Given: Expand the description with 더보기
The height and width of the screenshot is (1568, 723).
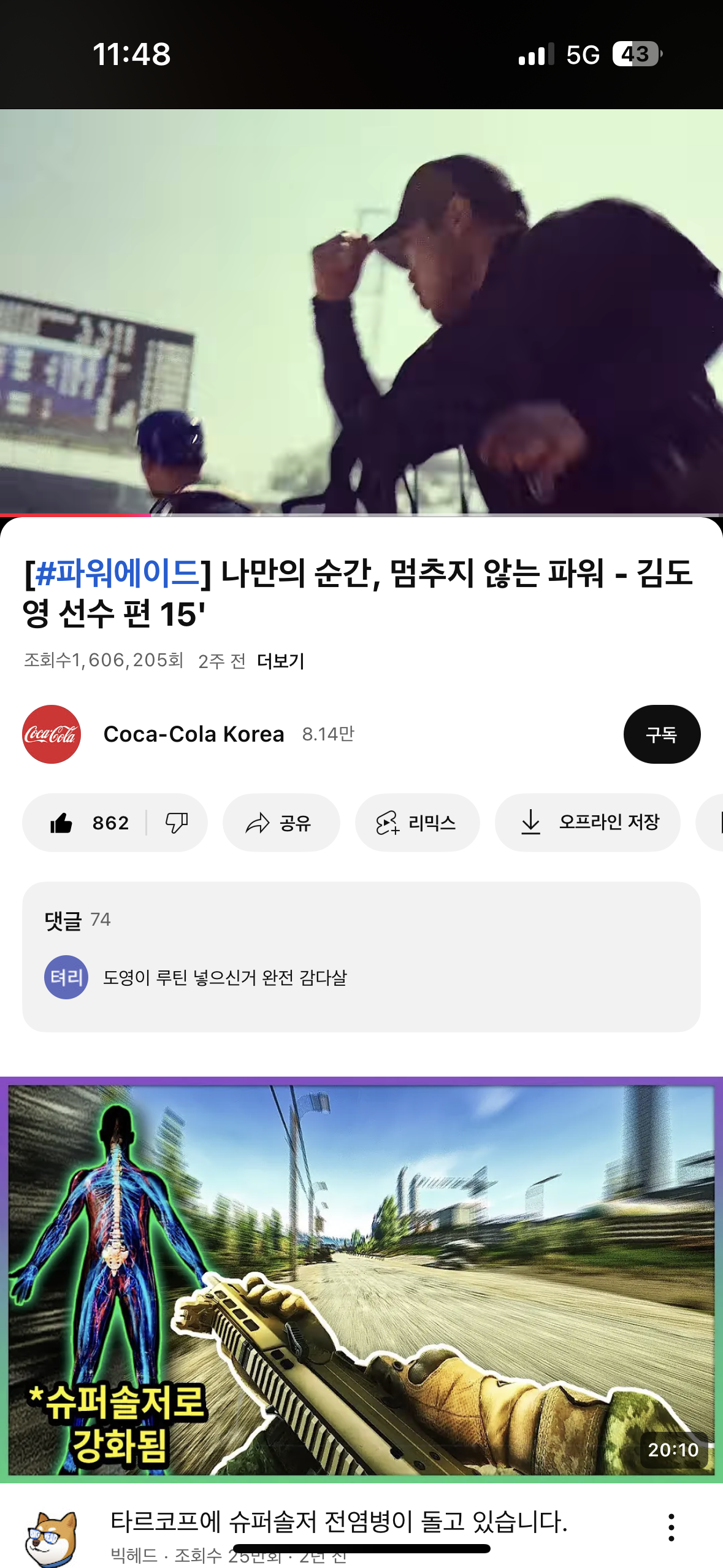Looking at the screenshot, I should pos(280,661).
